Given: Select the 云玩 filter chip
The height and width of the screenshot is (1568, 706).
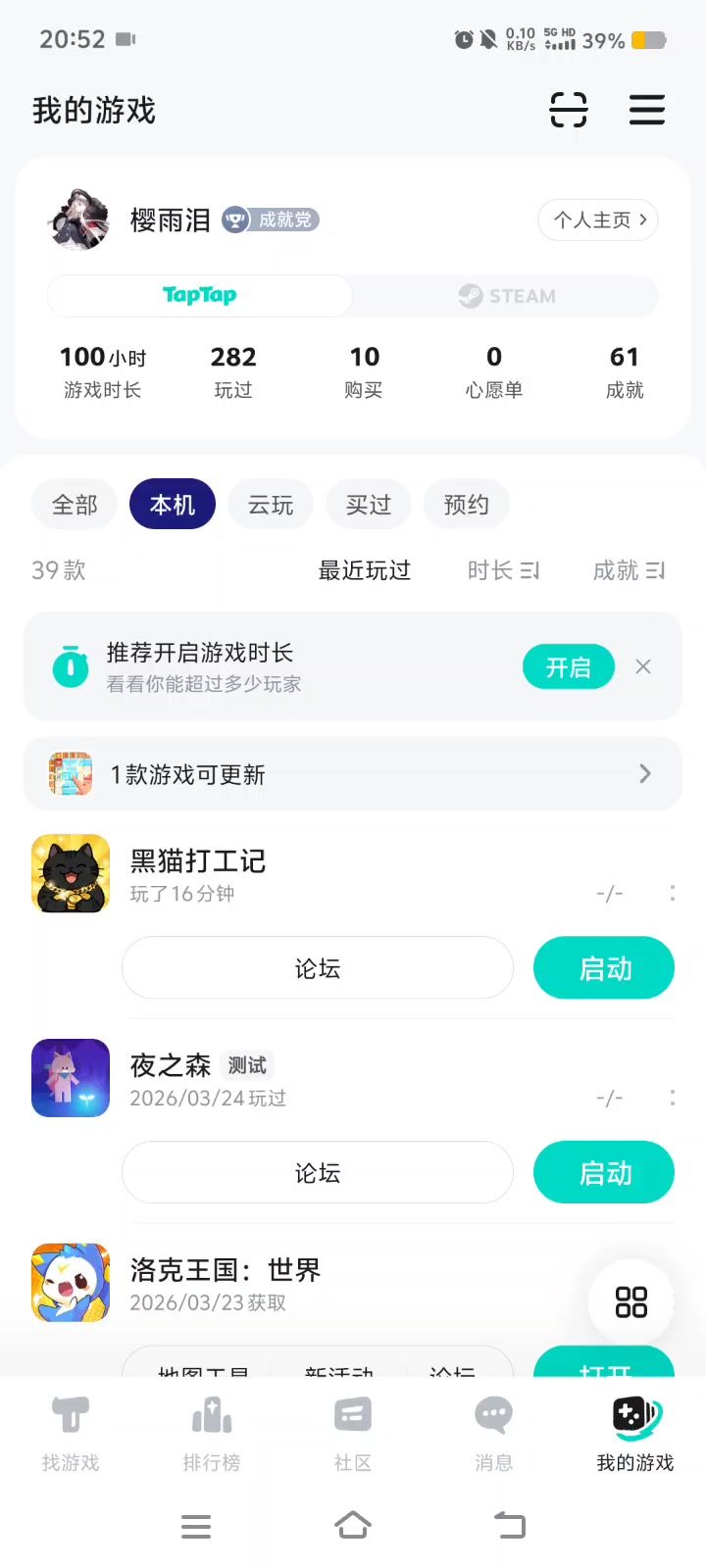Looking at the screenshot, I should tap(271, 505).
